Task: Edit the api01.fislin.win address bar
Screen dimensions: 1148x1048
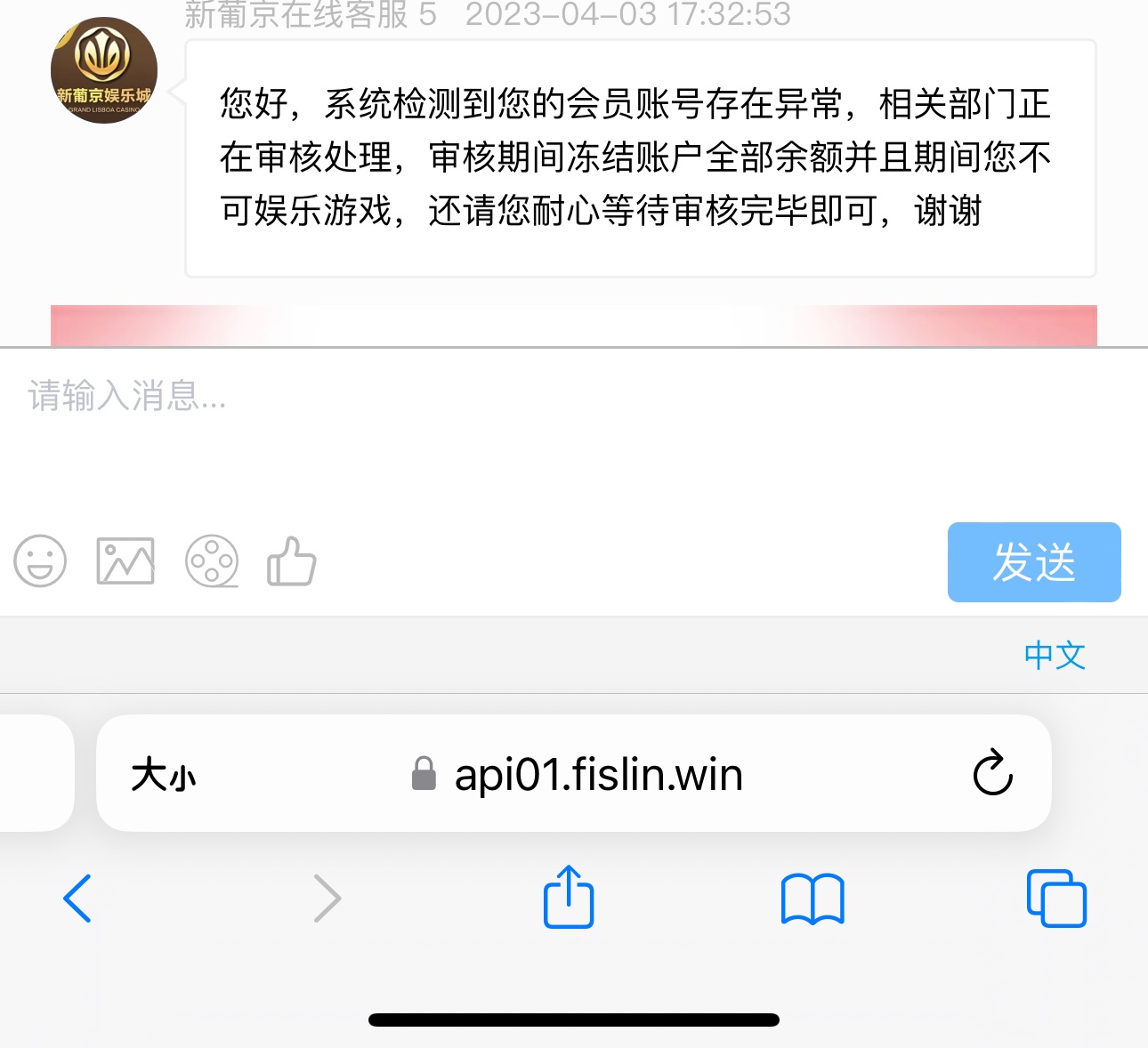Action: (598, 774)
